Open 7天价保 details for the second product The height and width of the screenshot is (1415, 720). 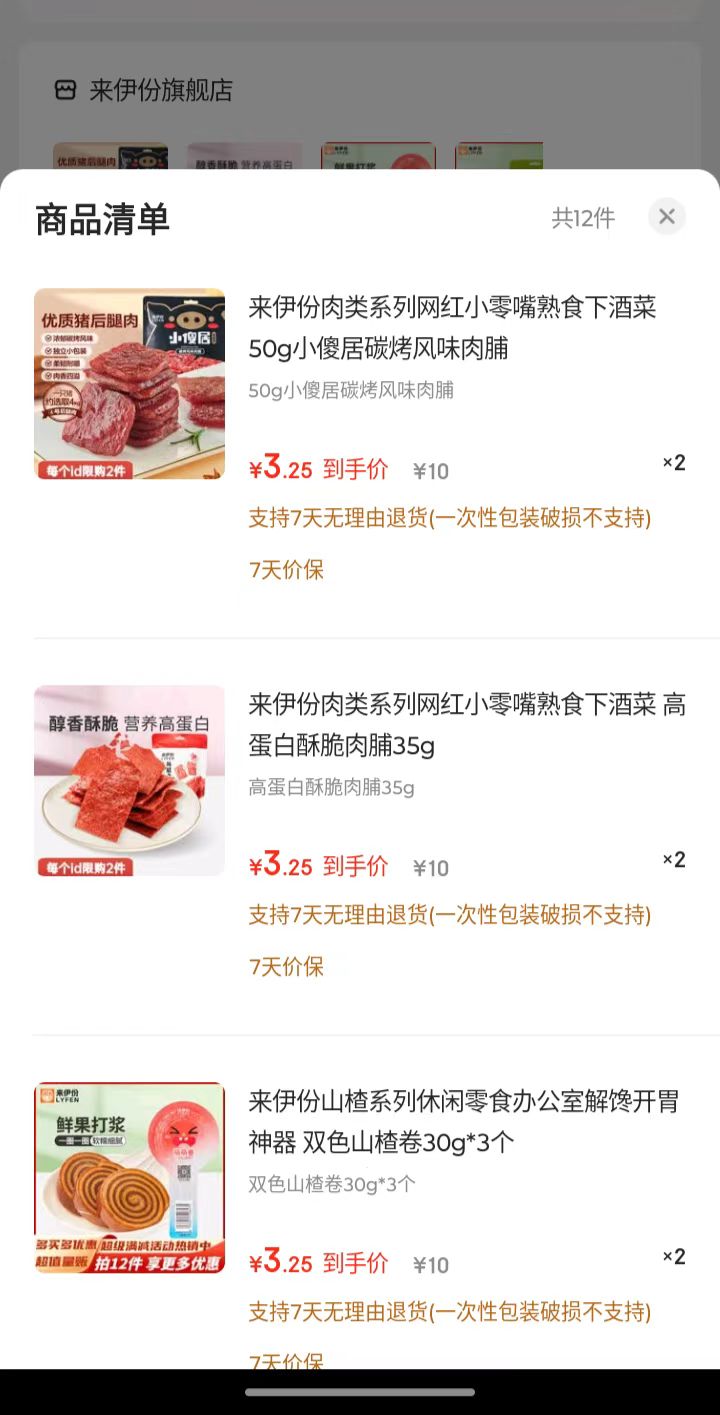coord(286,967)
